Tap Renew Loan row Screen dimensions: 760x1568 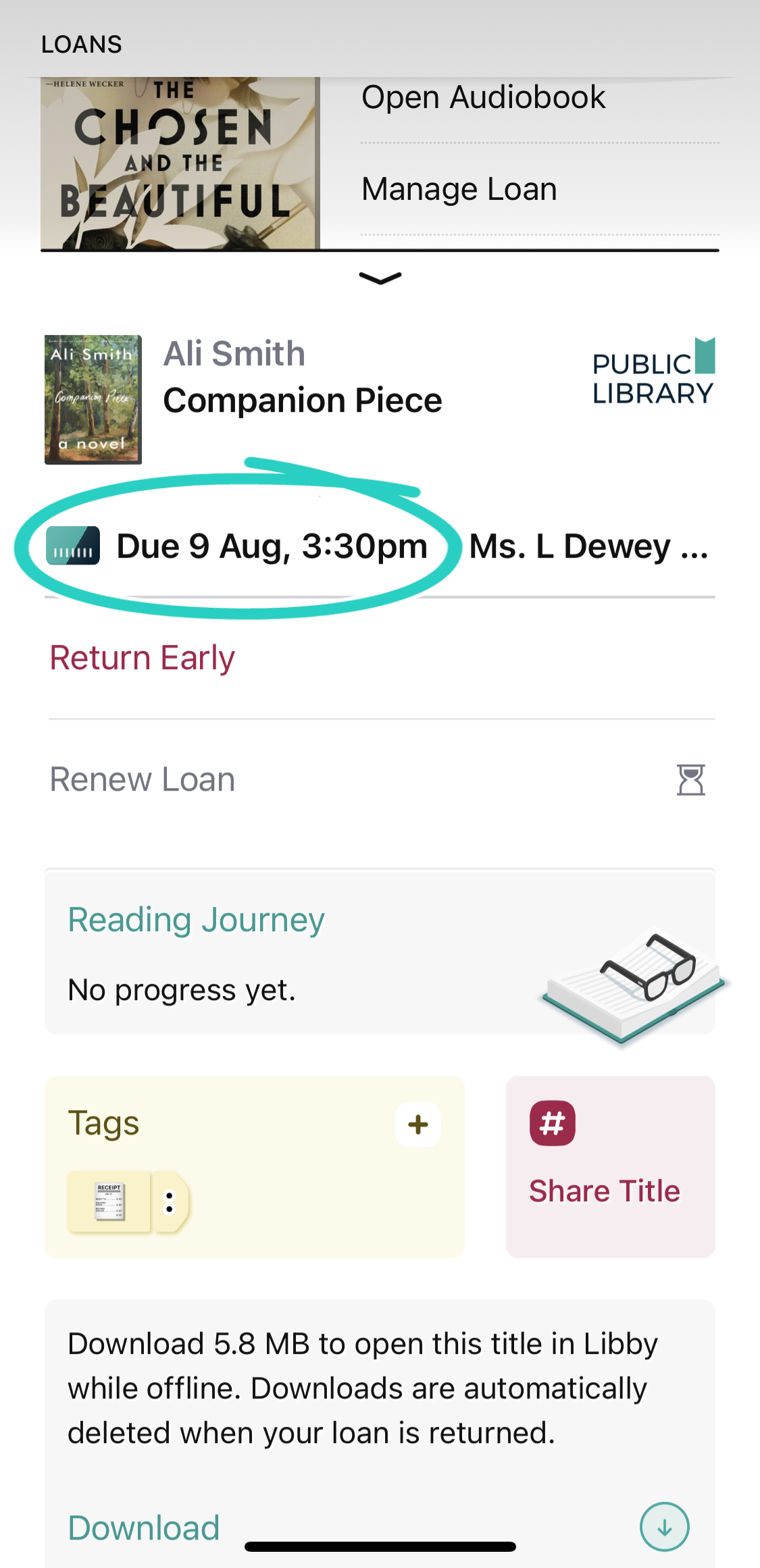143,780
